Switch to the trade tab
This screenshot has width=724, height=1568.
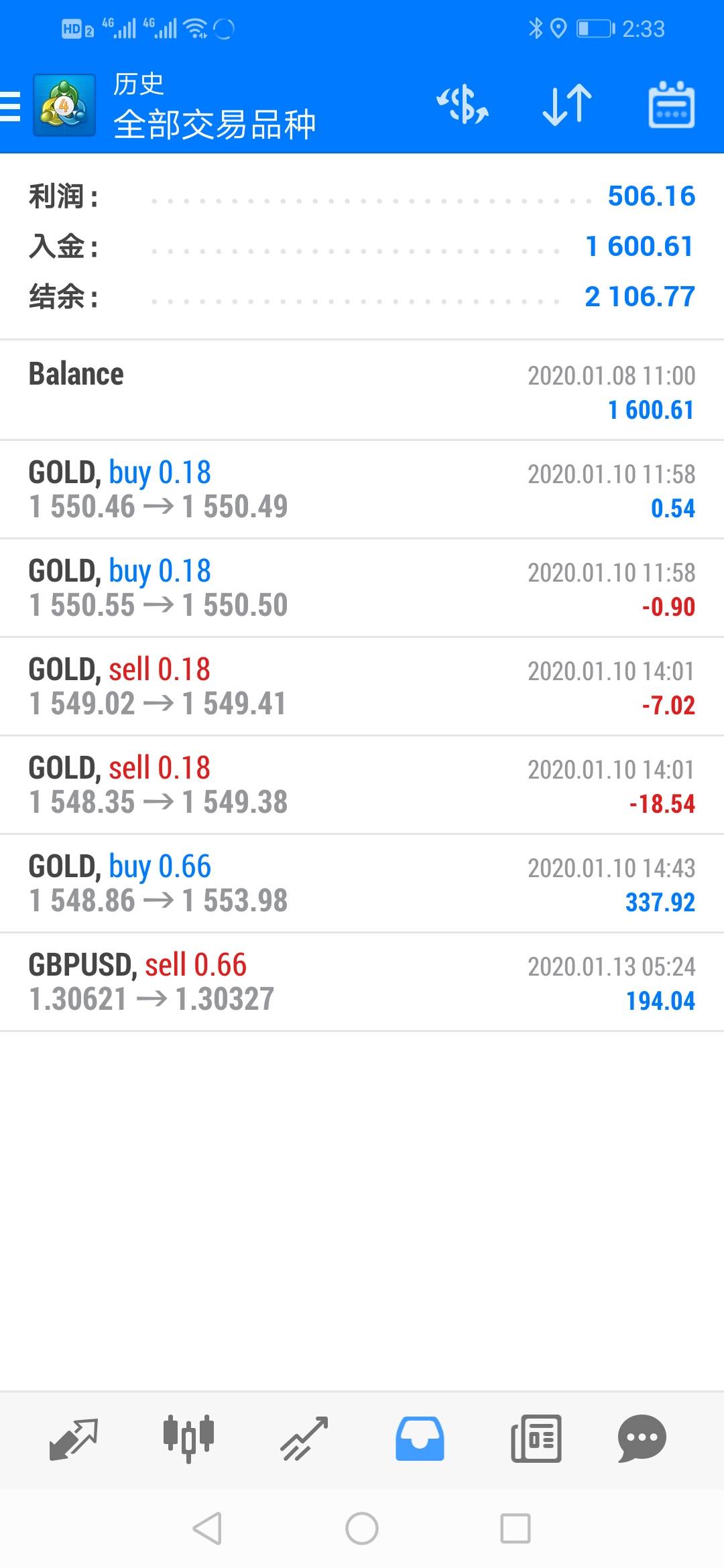pos(304,1439)
